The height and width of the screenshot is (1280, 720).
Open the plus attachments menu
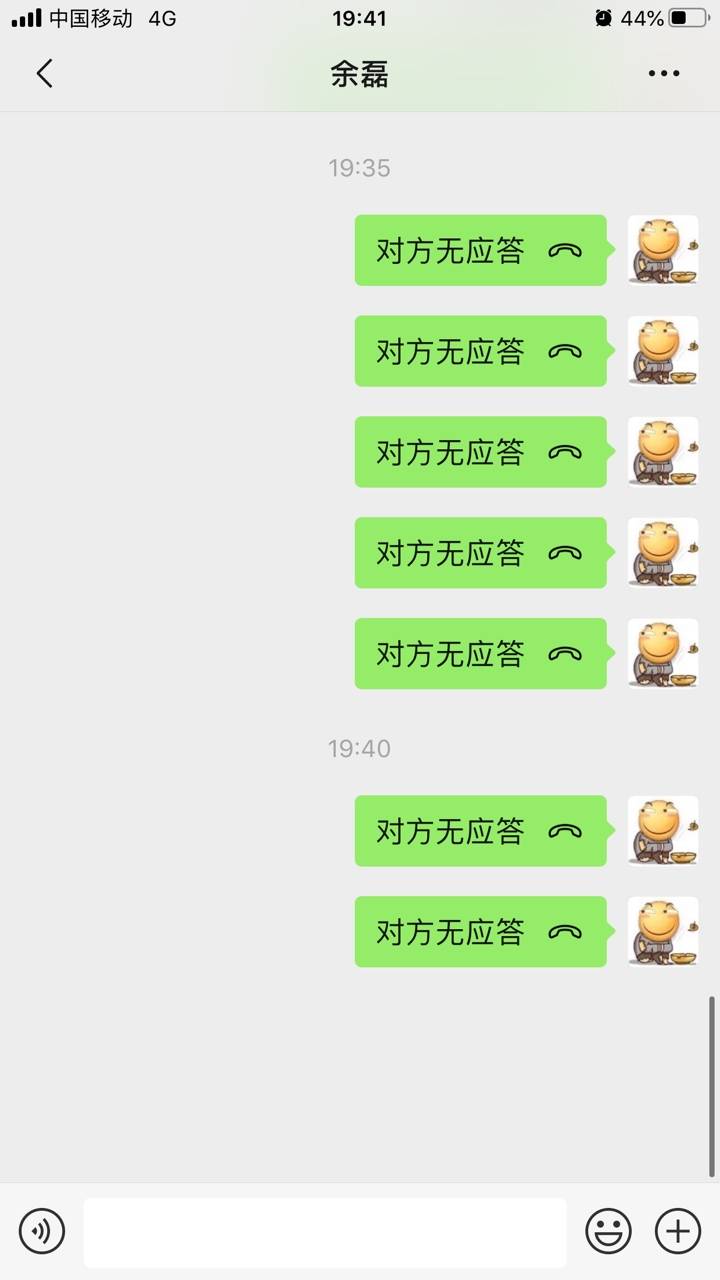678,1231
